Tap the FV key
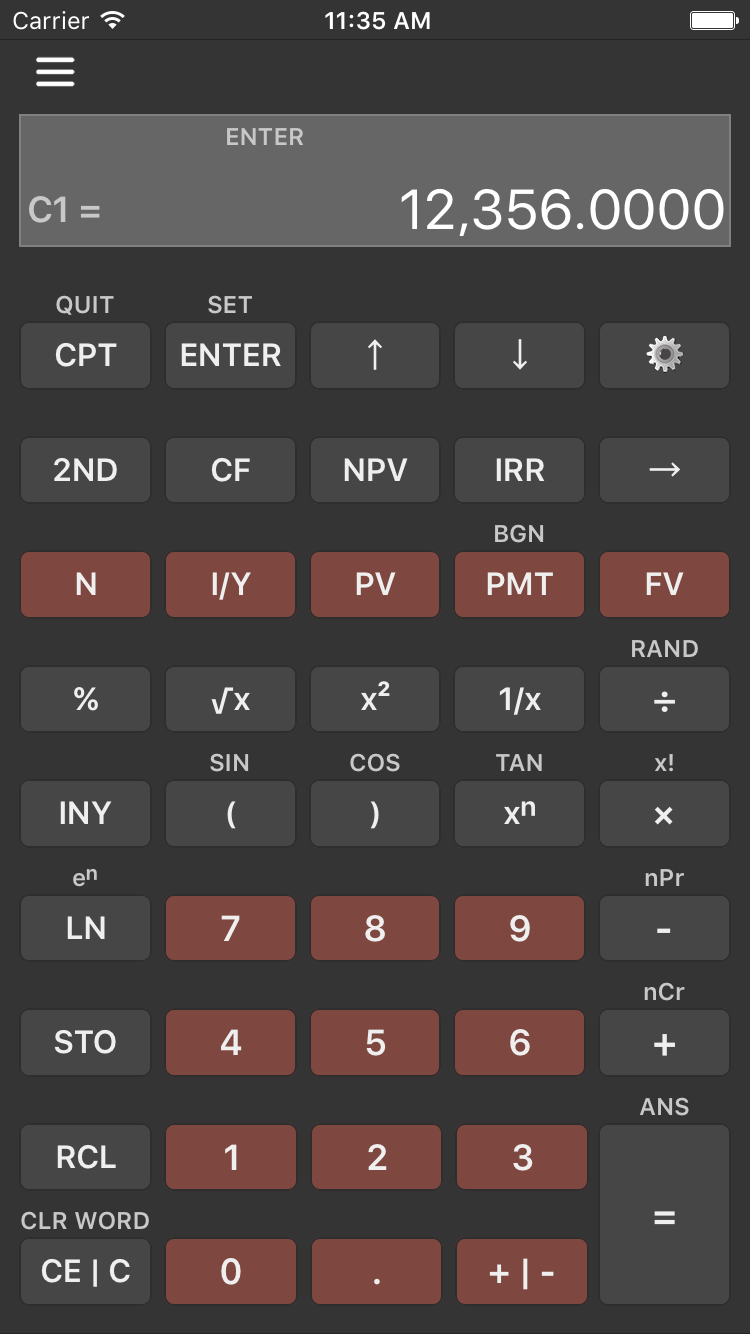The width and height of the screenshot is (750, 1334). (664, 584)
